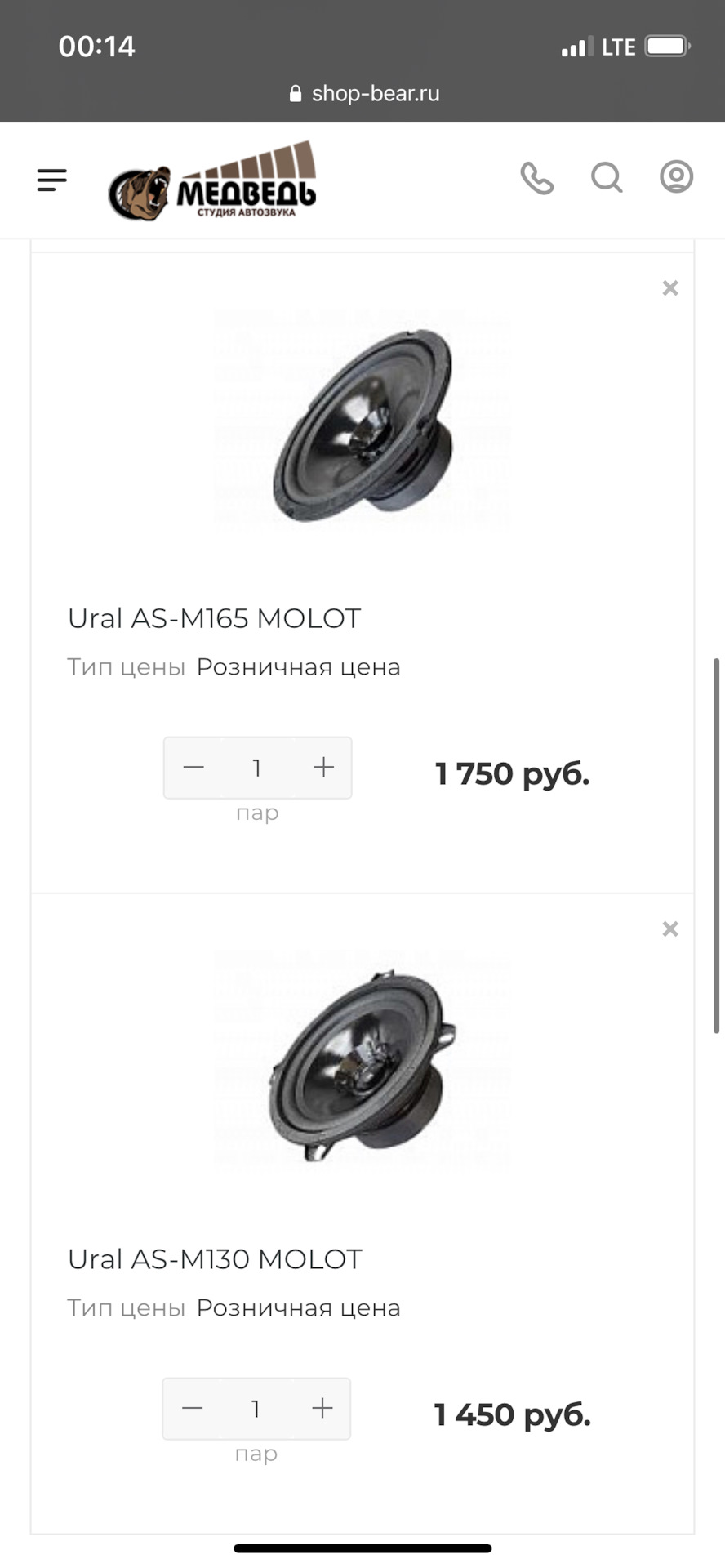Increase quantity of Ural AS-M130 MOLOT

click(322, 1408)
